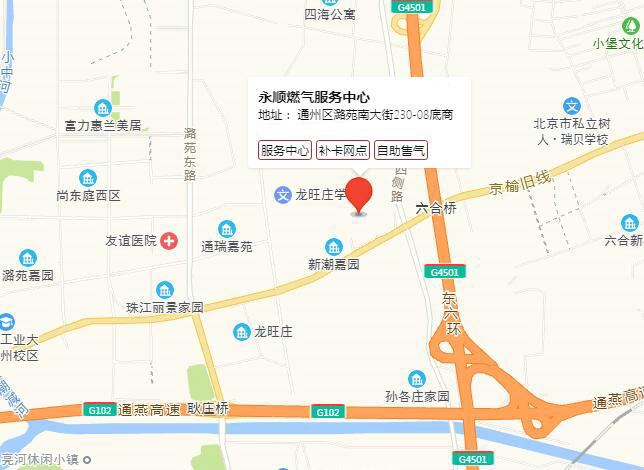This screenshot has width=644, height=470.
Task: Open the 珠江丽景家园 residence point
Action: tap(164, 290)
